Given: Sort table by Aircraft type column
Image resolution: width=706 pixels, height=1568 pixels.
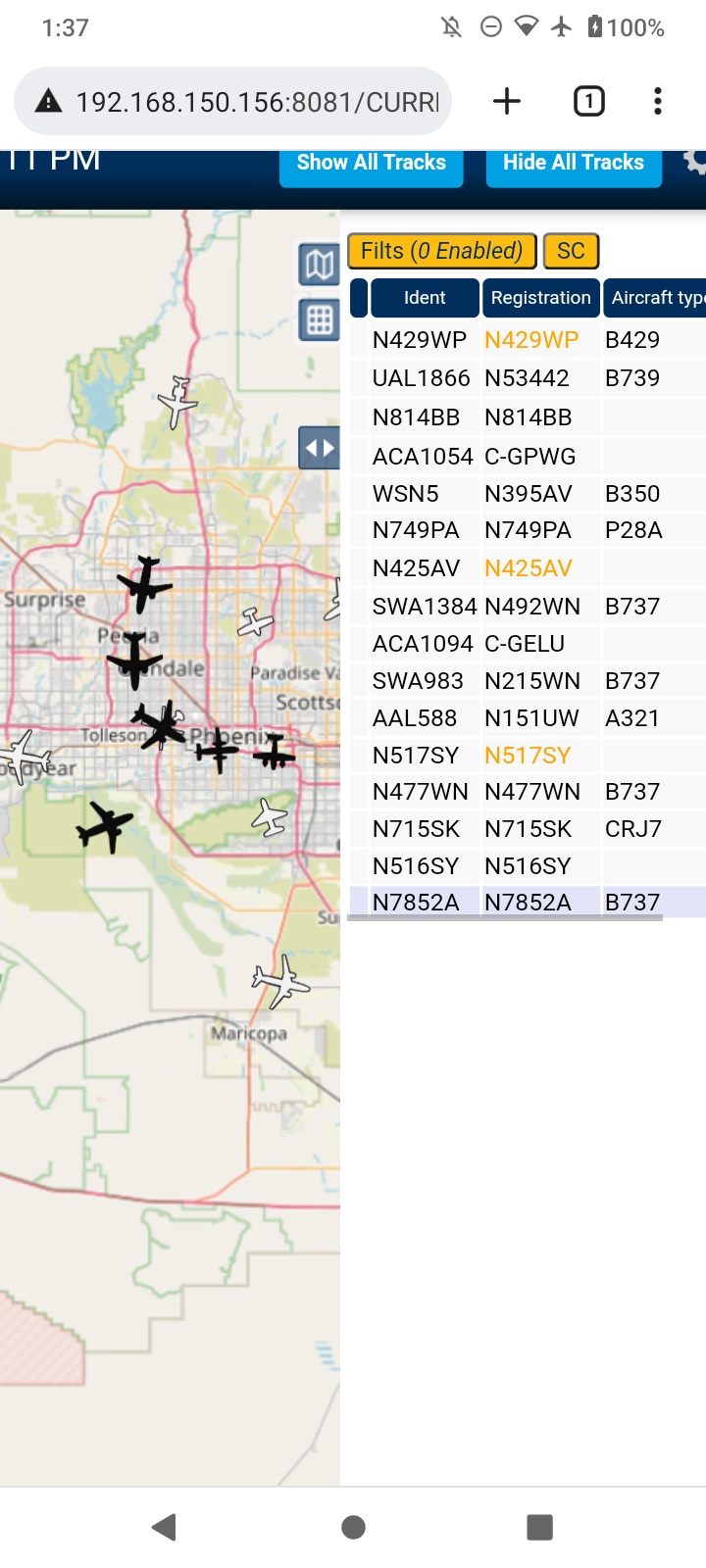Looking at the screenshot, I should pyautogui.click(x=655, y=298).
